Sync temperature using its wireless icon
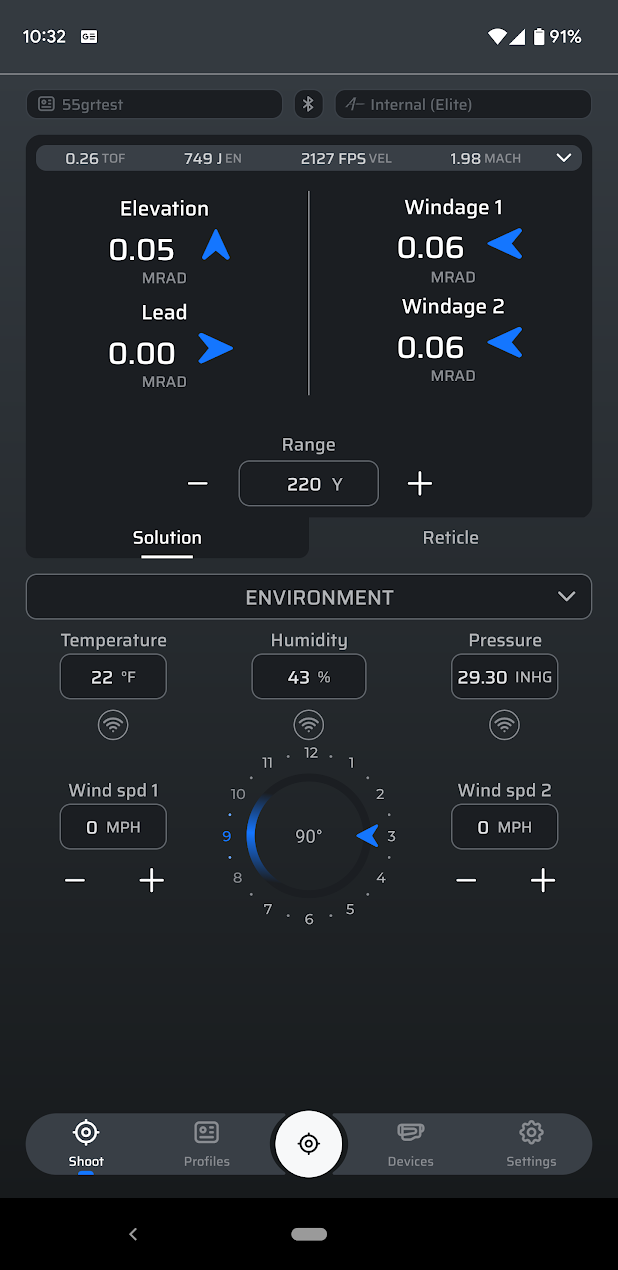 click(x=113, y=725)
